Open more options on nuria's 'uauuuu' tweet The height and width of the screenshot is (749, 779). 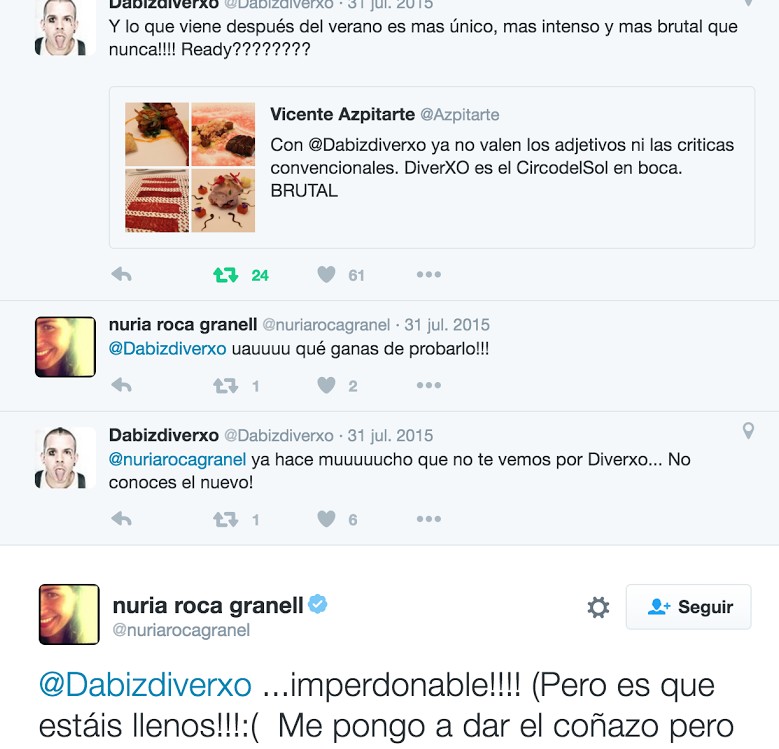point(428,386)
